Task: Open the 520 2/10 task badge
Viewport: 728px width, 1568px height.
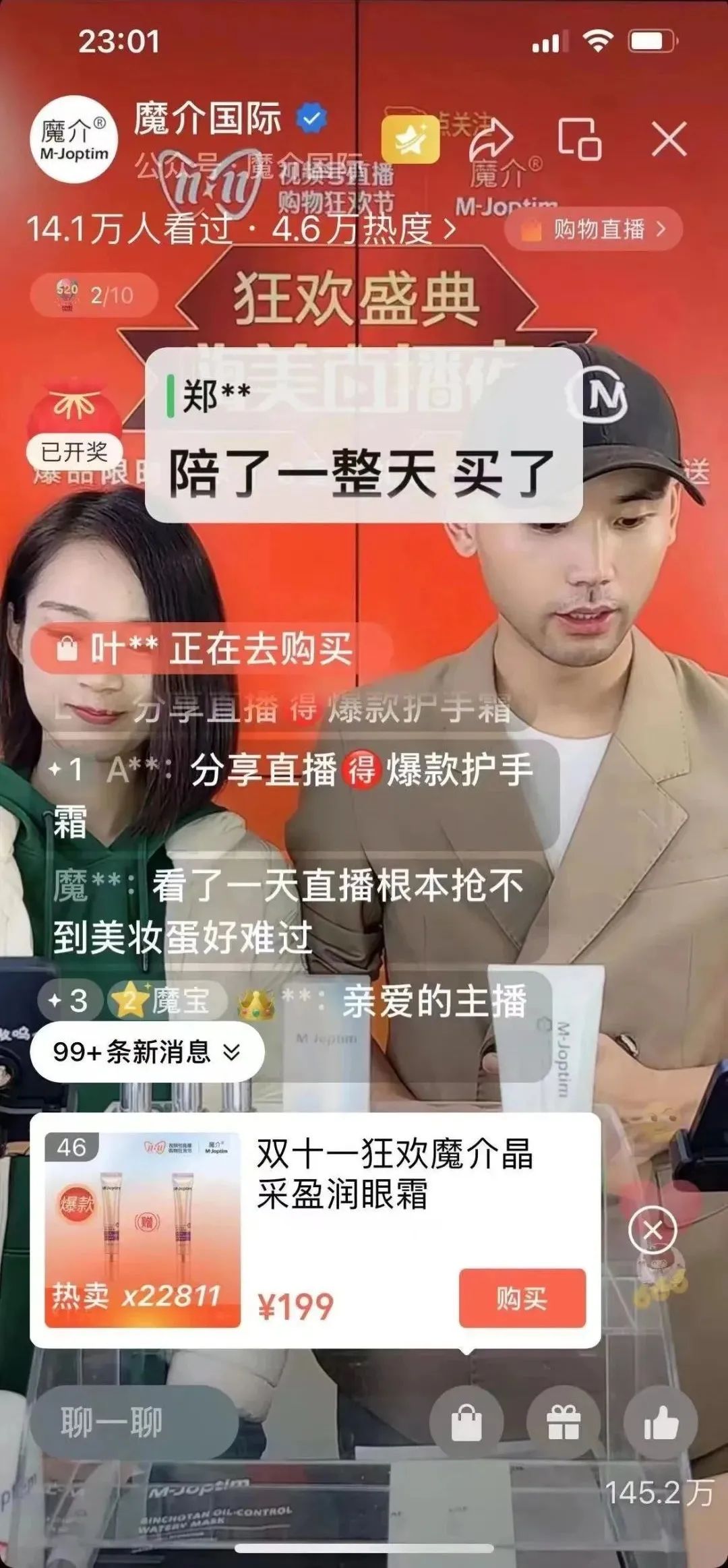Action: pos(94,295)
